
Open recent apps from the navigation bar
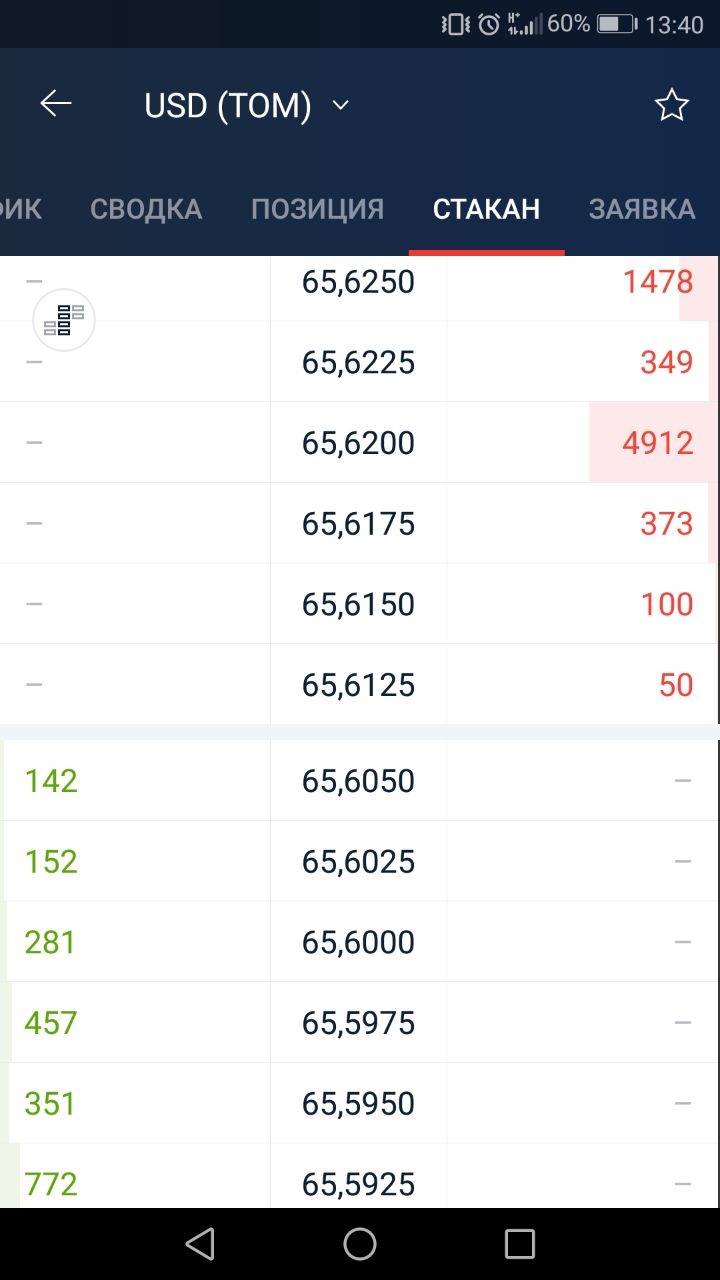point(520,1244)
